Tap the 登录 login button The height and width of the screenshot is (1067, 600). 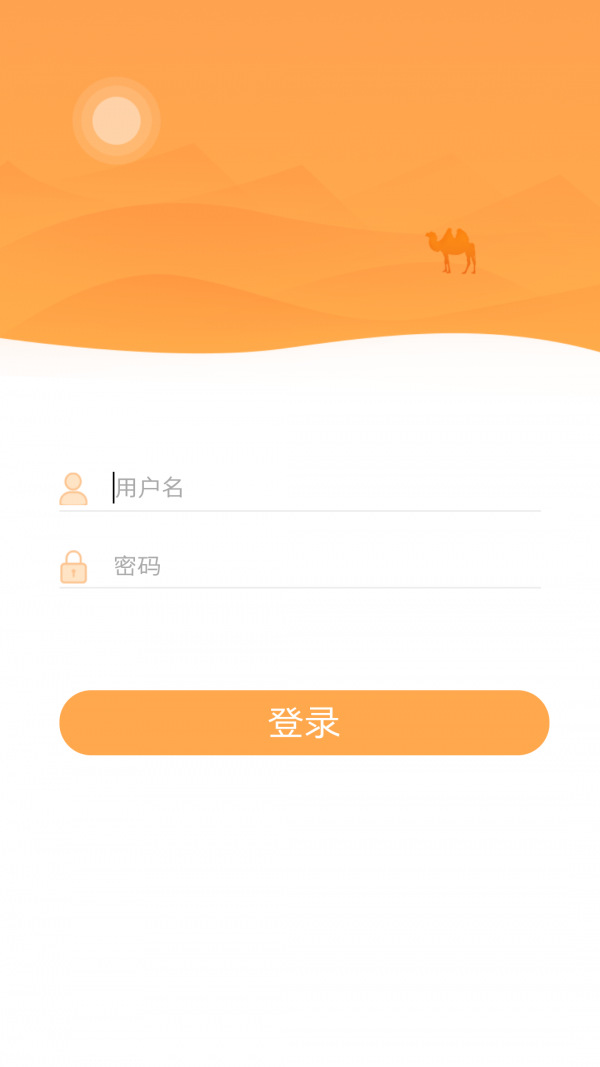click(x=304, y=722)
